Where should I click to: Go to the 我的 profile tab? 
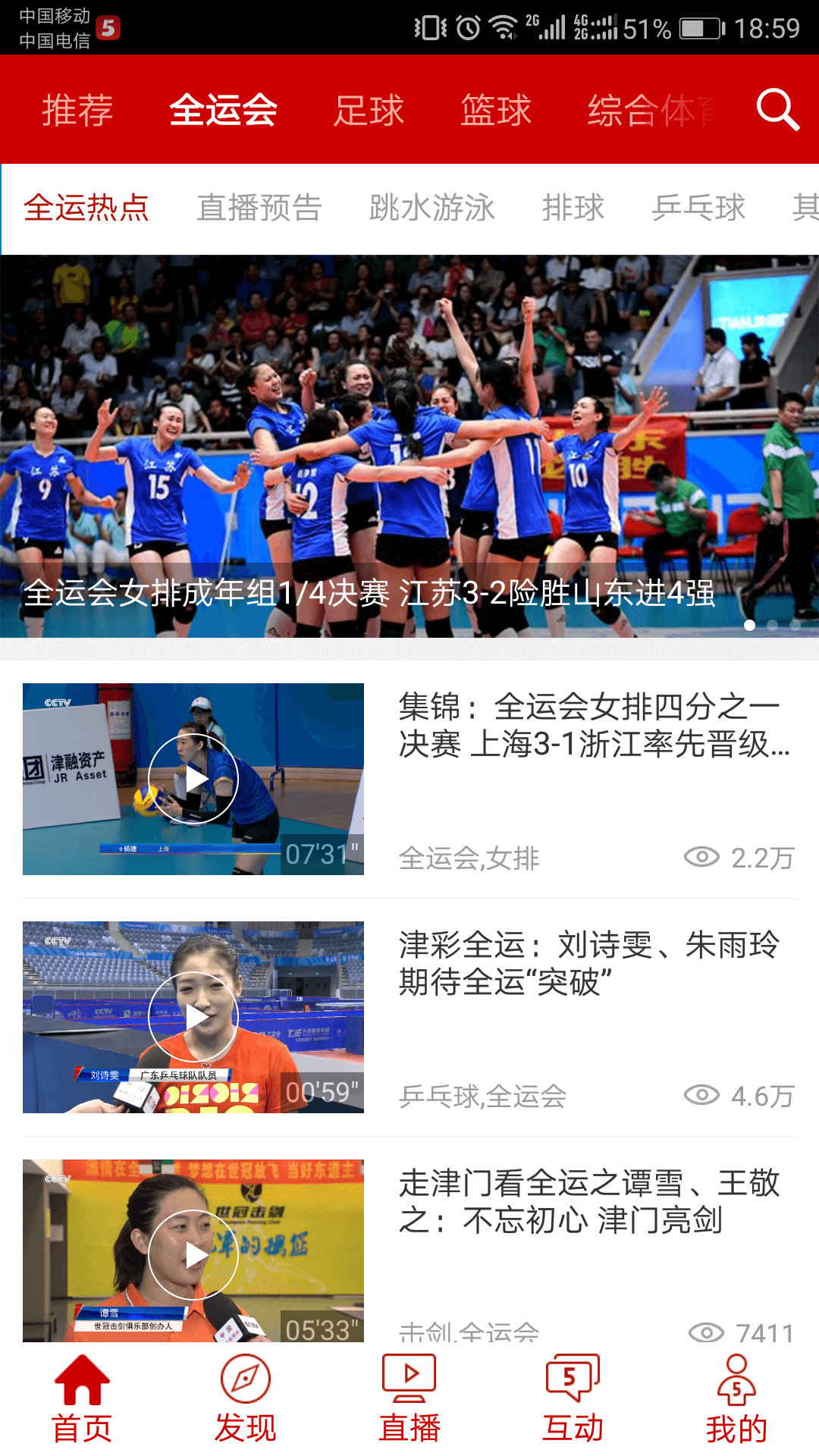737,1399
